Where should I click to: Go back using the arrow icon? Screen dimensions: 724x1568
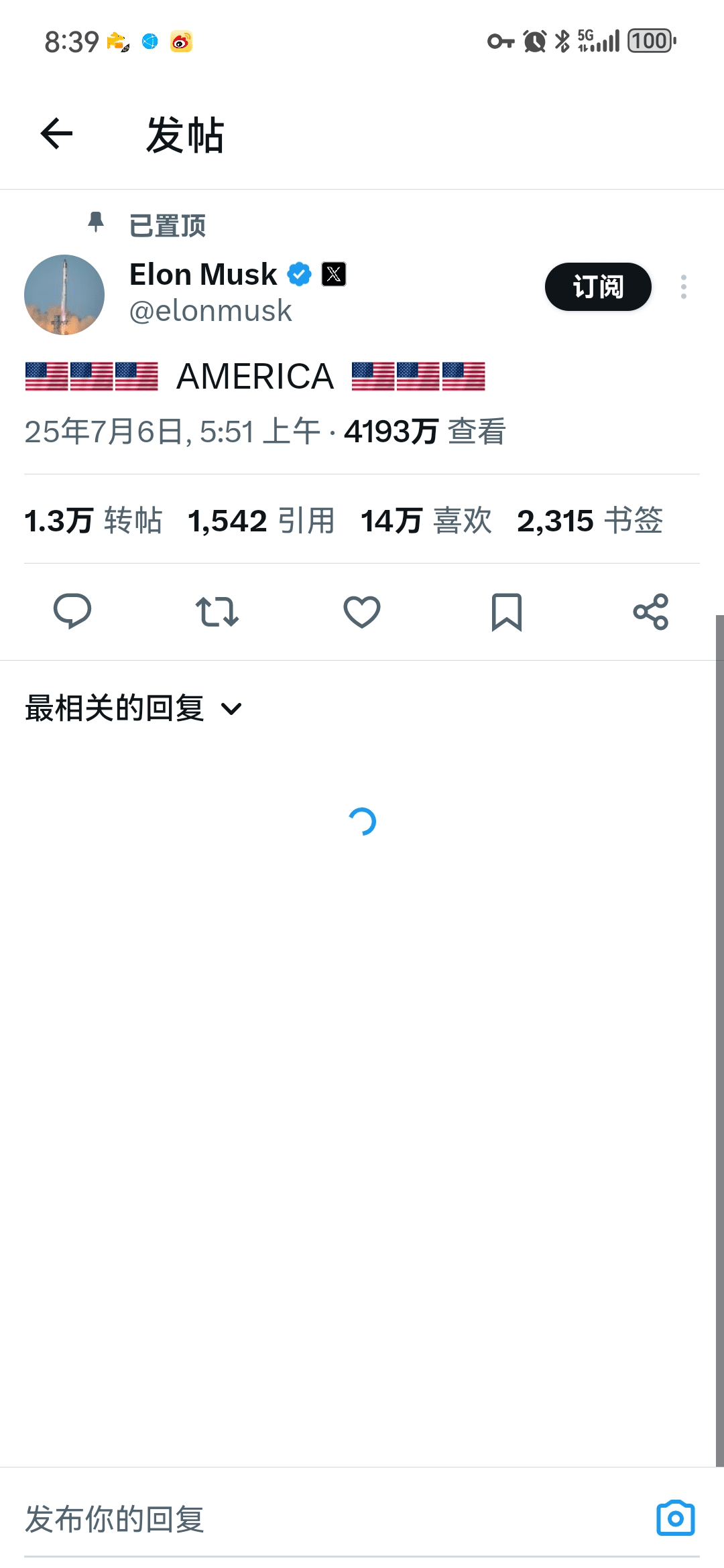click(x=56, y=133)
